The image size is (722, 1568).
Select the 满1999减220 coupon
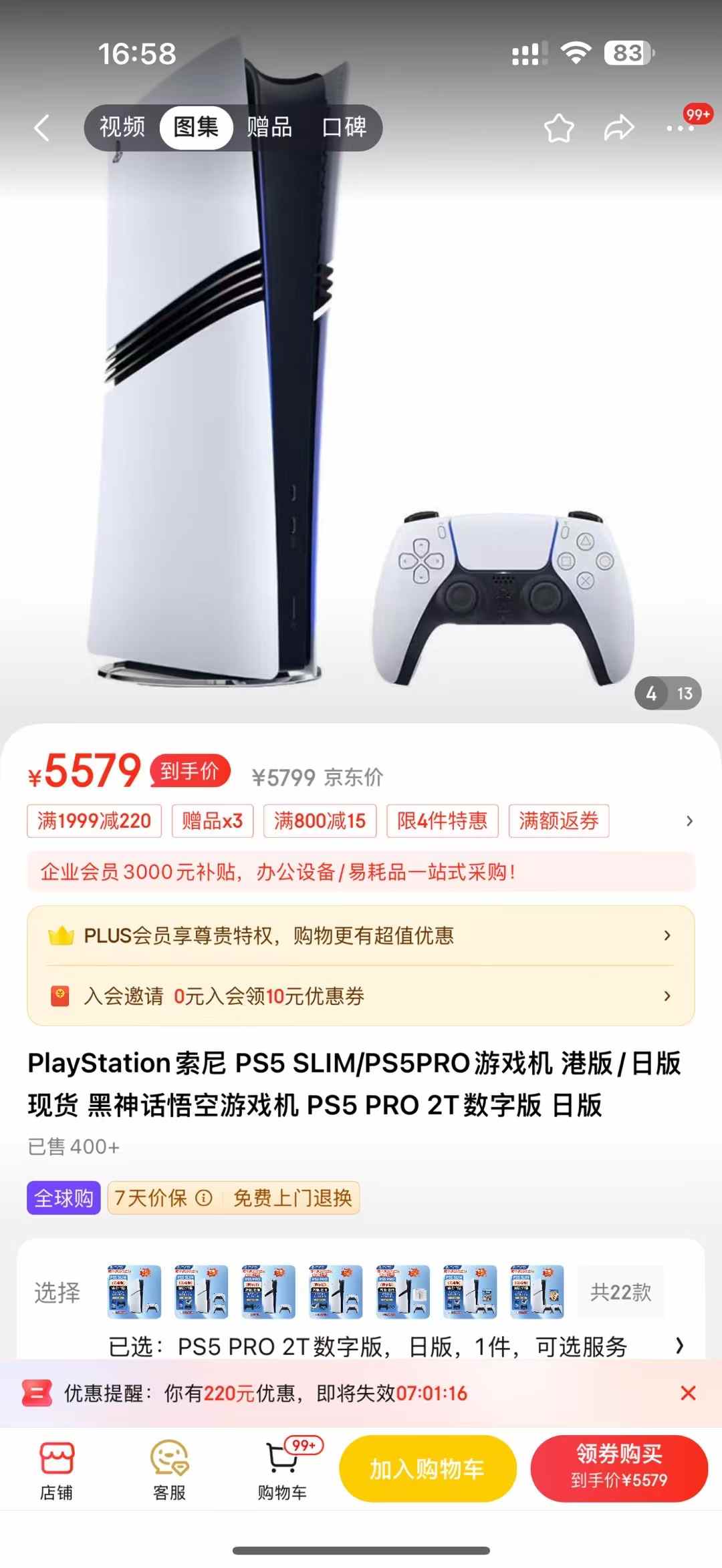[x=93, y=821]
